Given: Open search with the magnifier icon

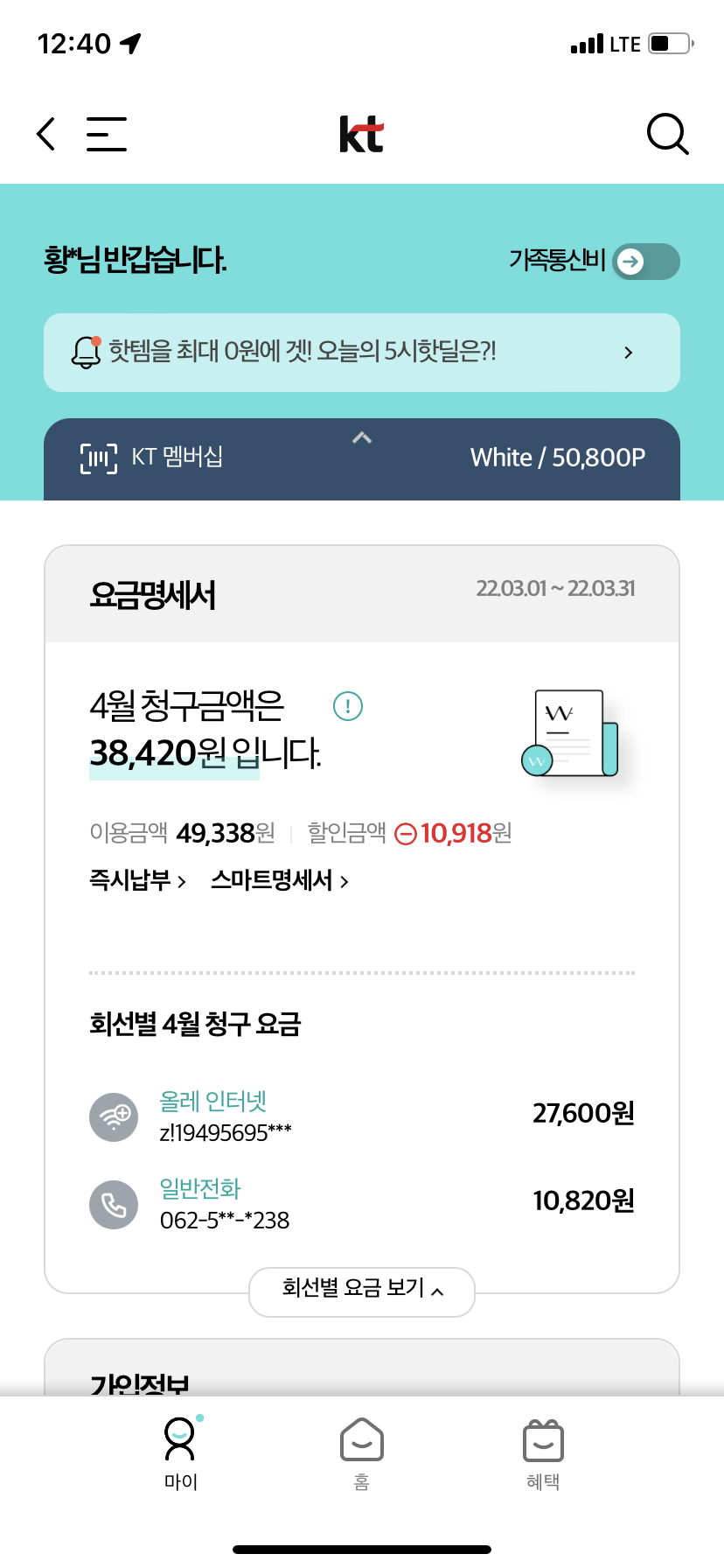Looking at the screenshot, I should point(667,134).
